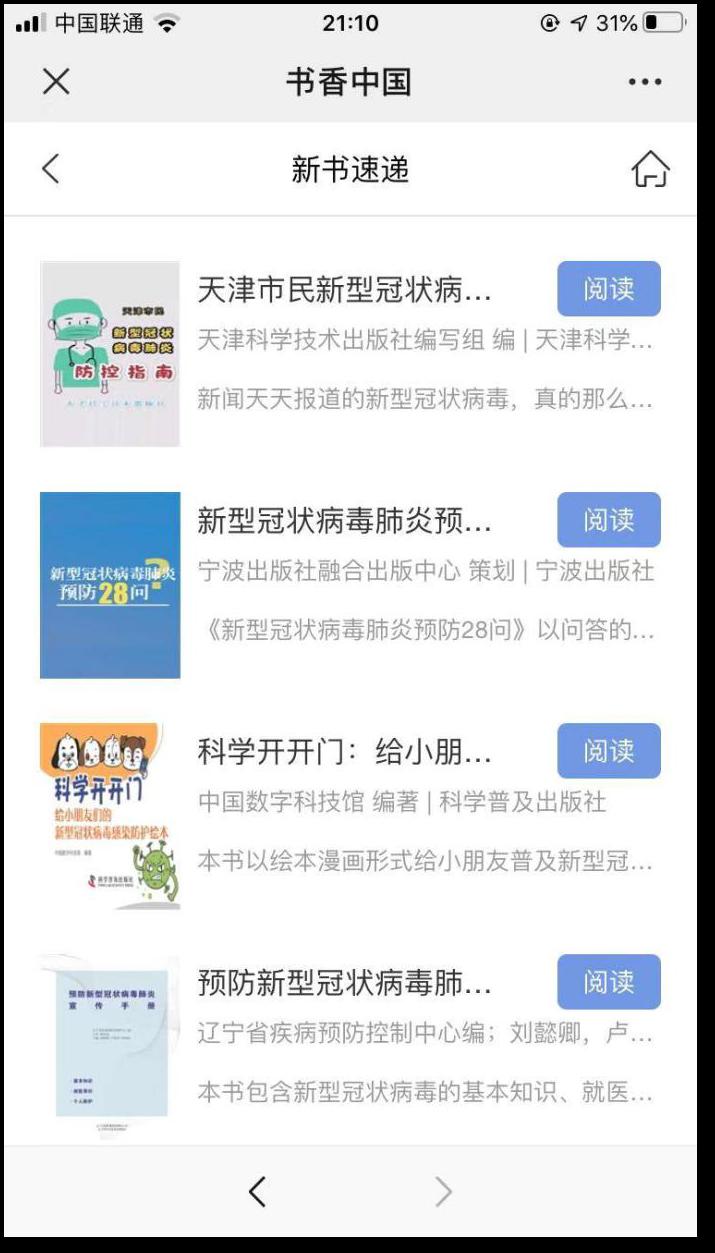Open the 天津市民新型冠状病 book entry
Viewport: 715px width, 1253px height.
(345, 291)
